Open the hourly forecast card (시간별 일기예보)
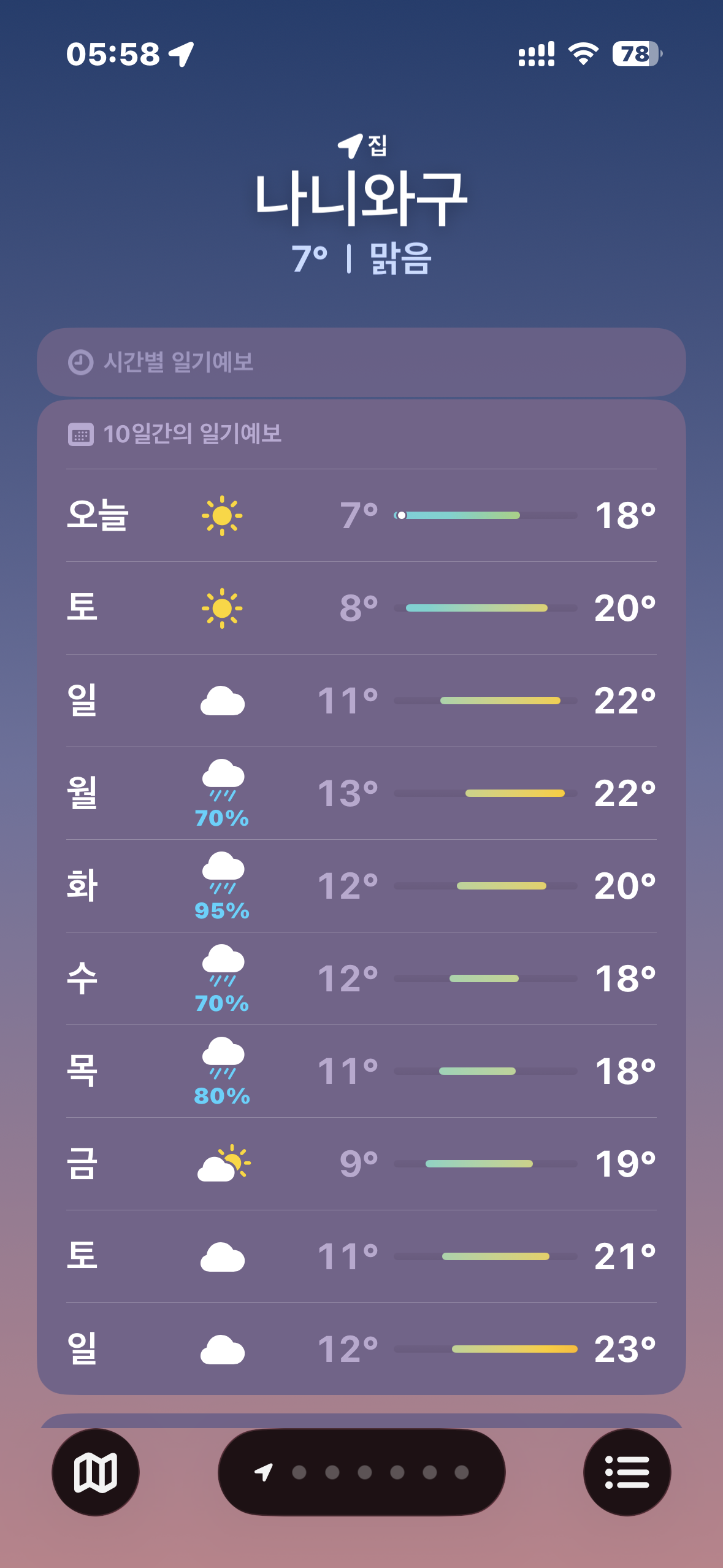Screen dimensions: 723x1568 coord(361,362)
